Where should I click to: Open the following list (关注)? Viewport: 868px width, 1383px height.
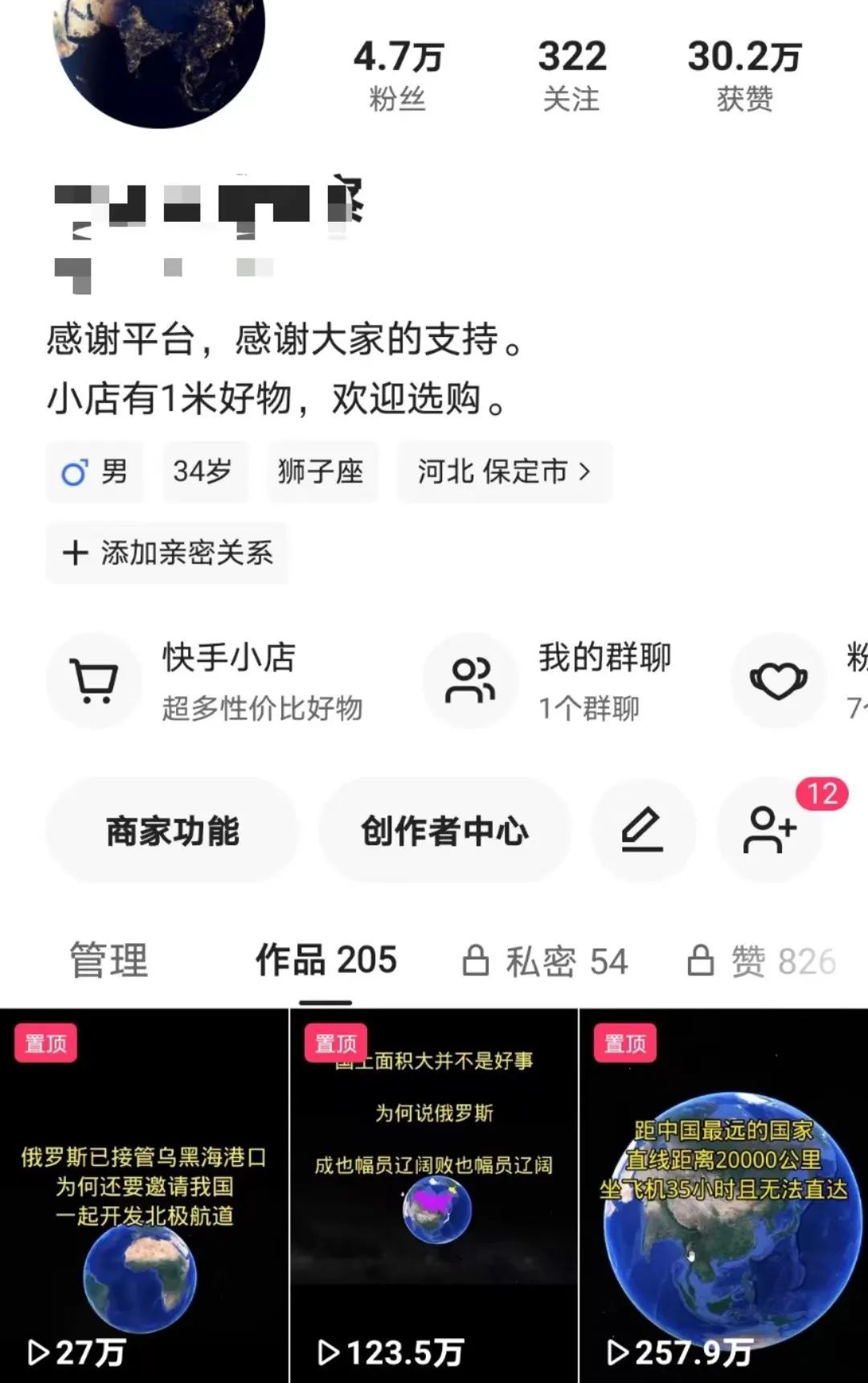(x=571, y=76)
